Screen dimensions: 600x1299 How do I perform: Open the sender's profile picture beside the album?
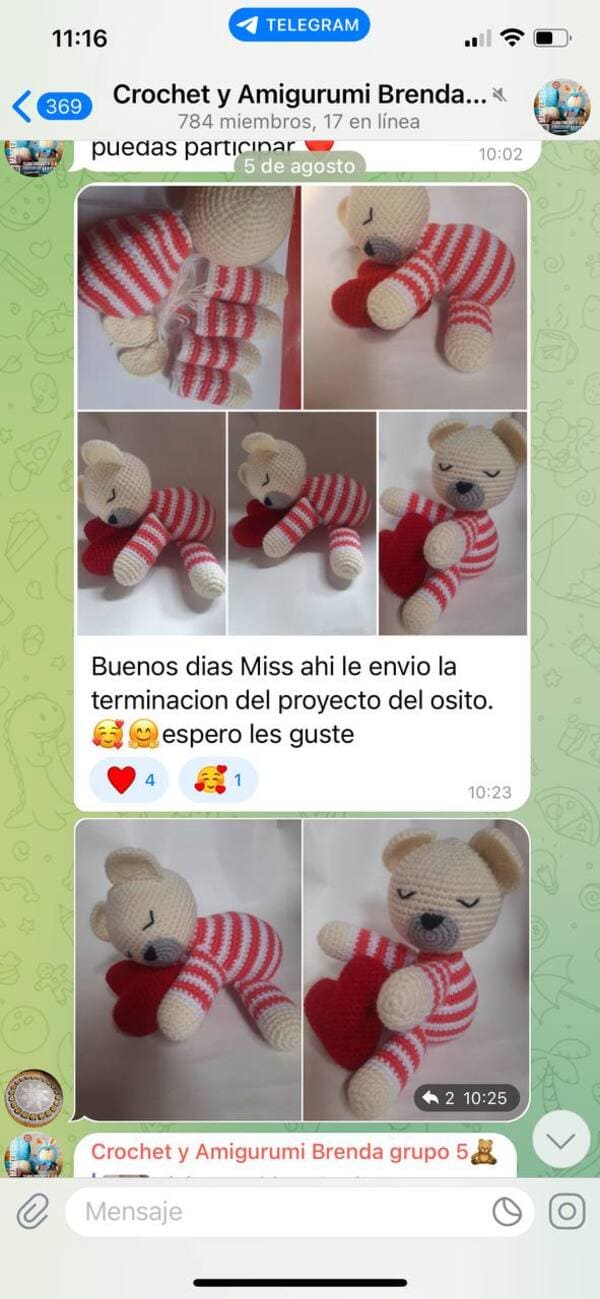pos(35,1098)
